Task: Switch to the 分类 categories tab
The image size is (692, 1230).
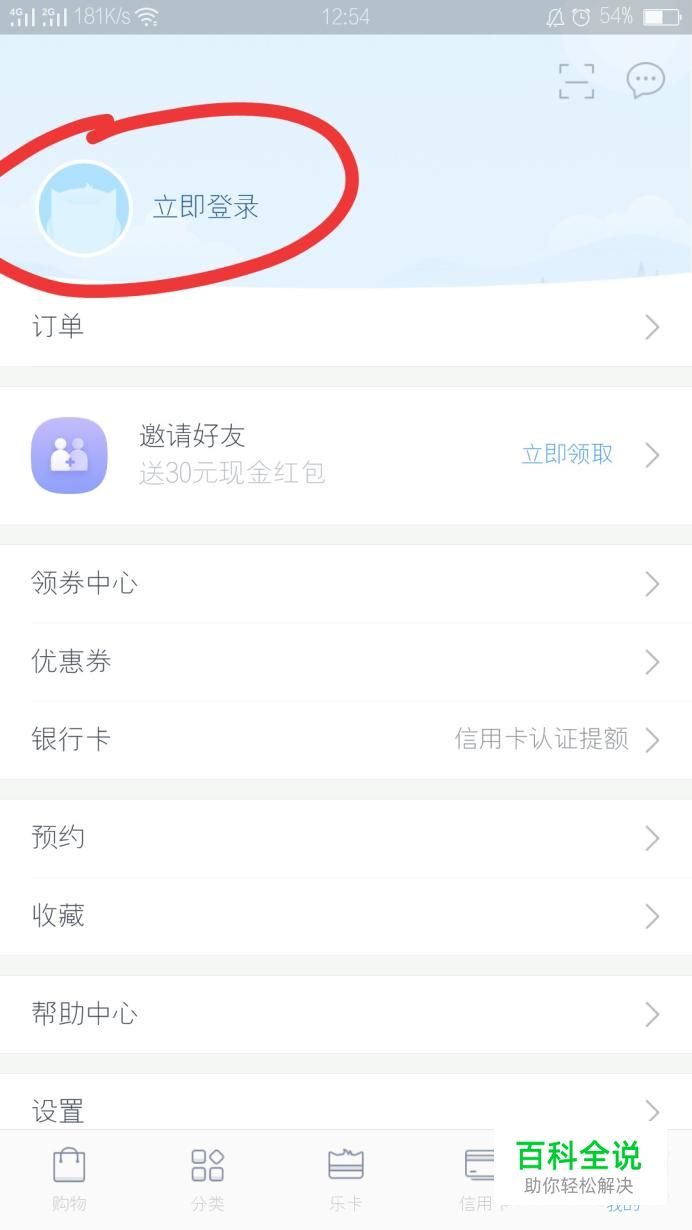Action: coord(207,1178)
